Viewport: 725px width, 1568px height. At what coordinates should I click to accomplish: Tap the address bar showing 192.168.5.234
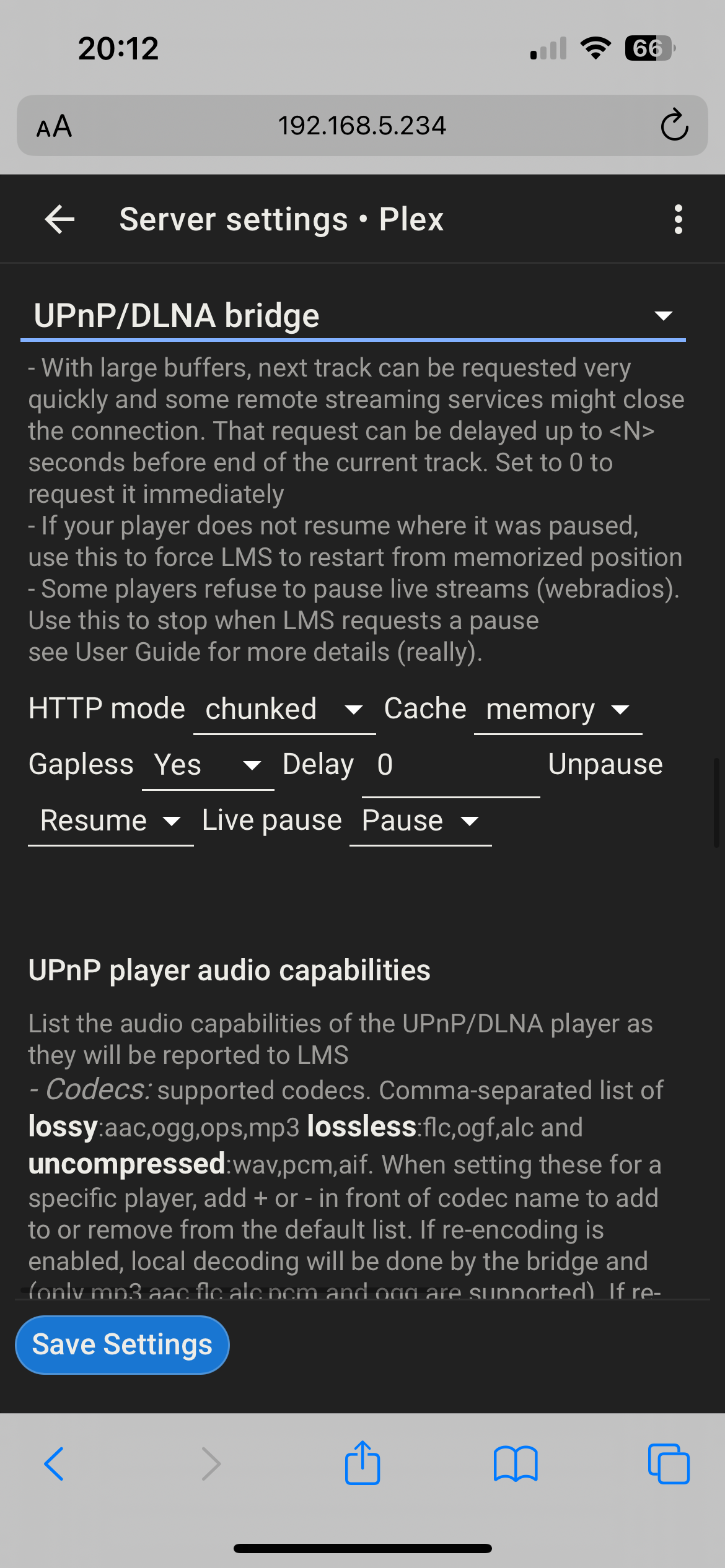point(362,126)
